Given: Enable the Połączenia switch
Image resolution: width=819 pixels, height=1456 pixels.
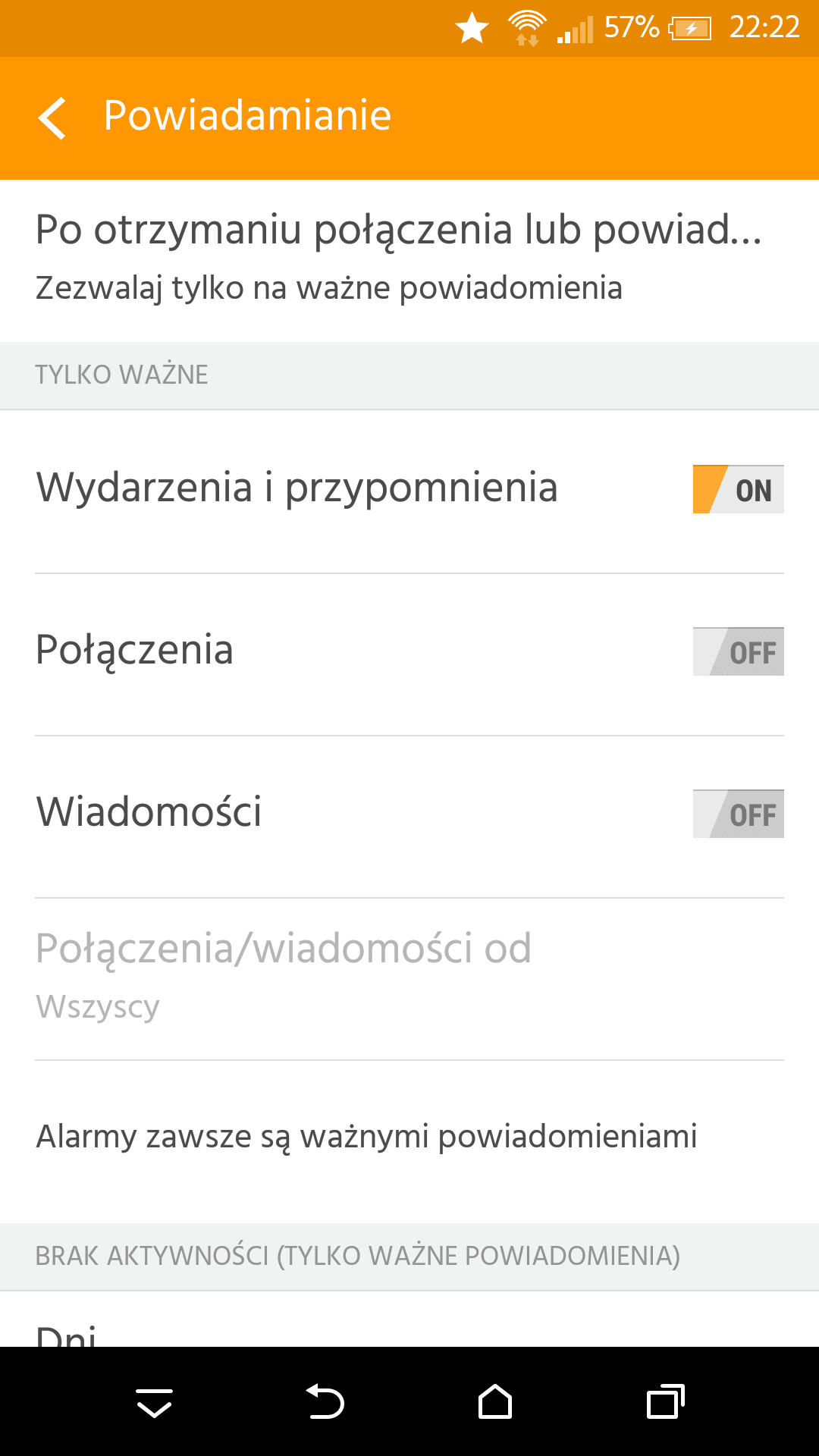Looking at the screenshot, I should [738, 651].
